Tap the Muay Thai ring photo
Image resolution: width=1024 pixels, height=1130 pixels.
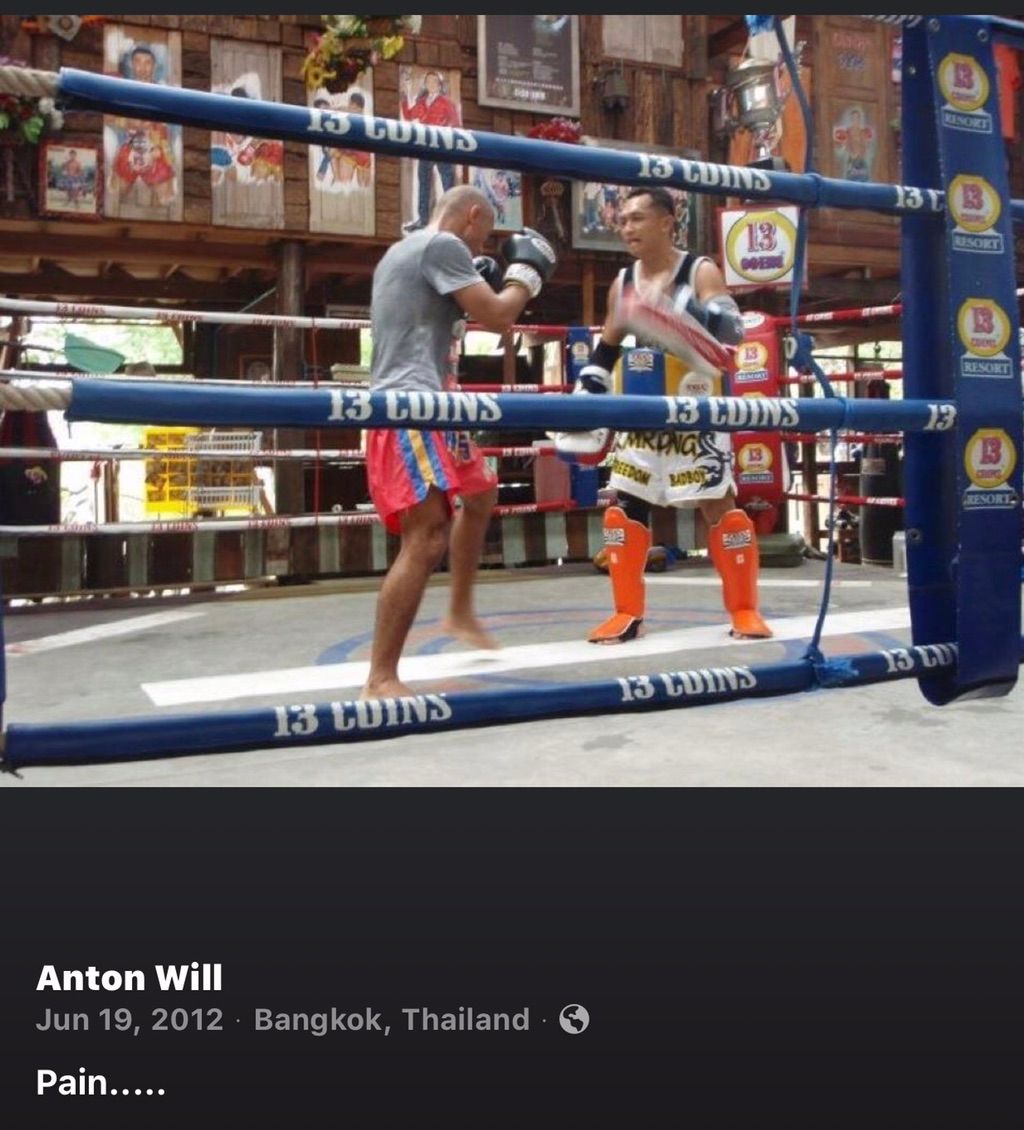point(512,400)
